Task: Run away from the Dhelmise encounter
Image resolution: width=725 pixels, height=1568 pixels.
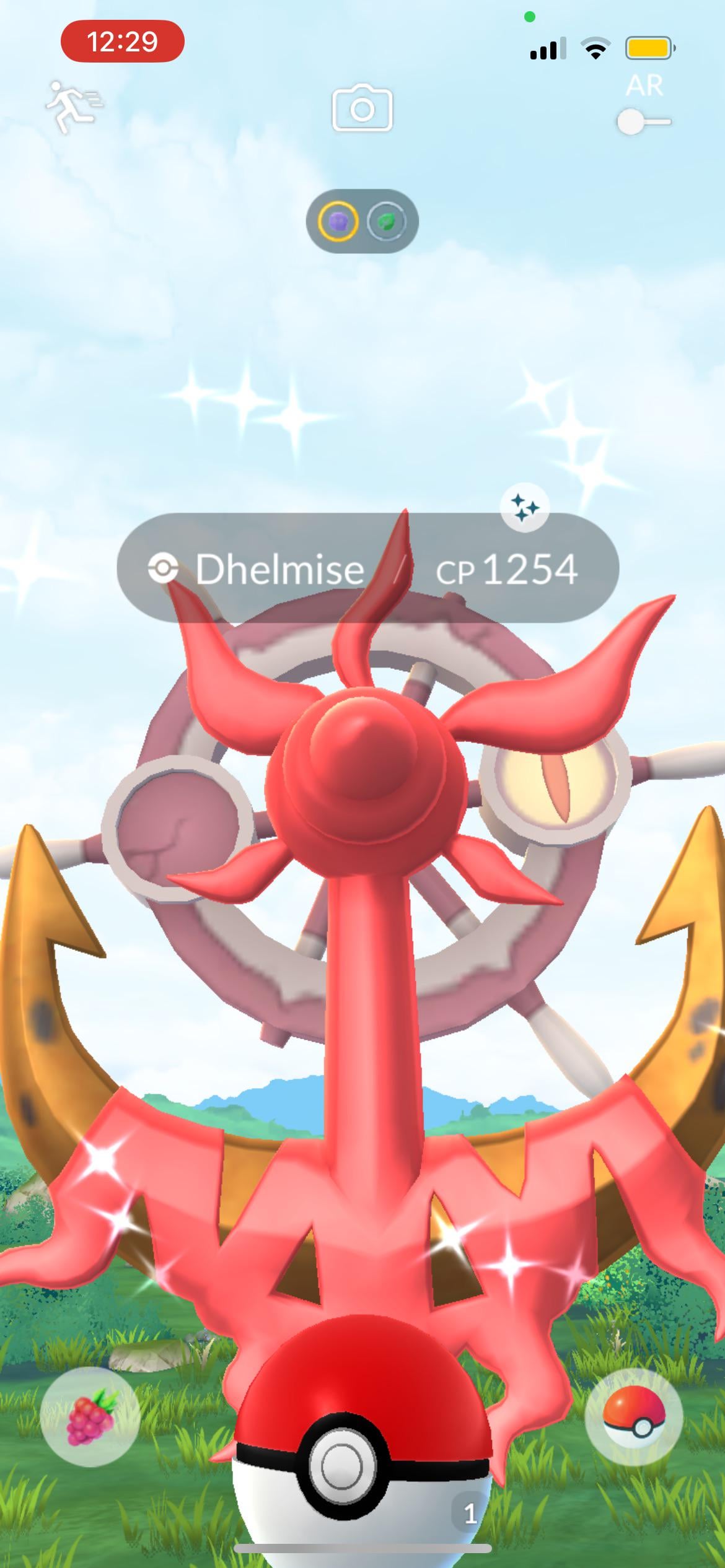Action: click(x=73, y=106)
